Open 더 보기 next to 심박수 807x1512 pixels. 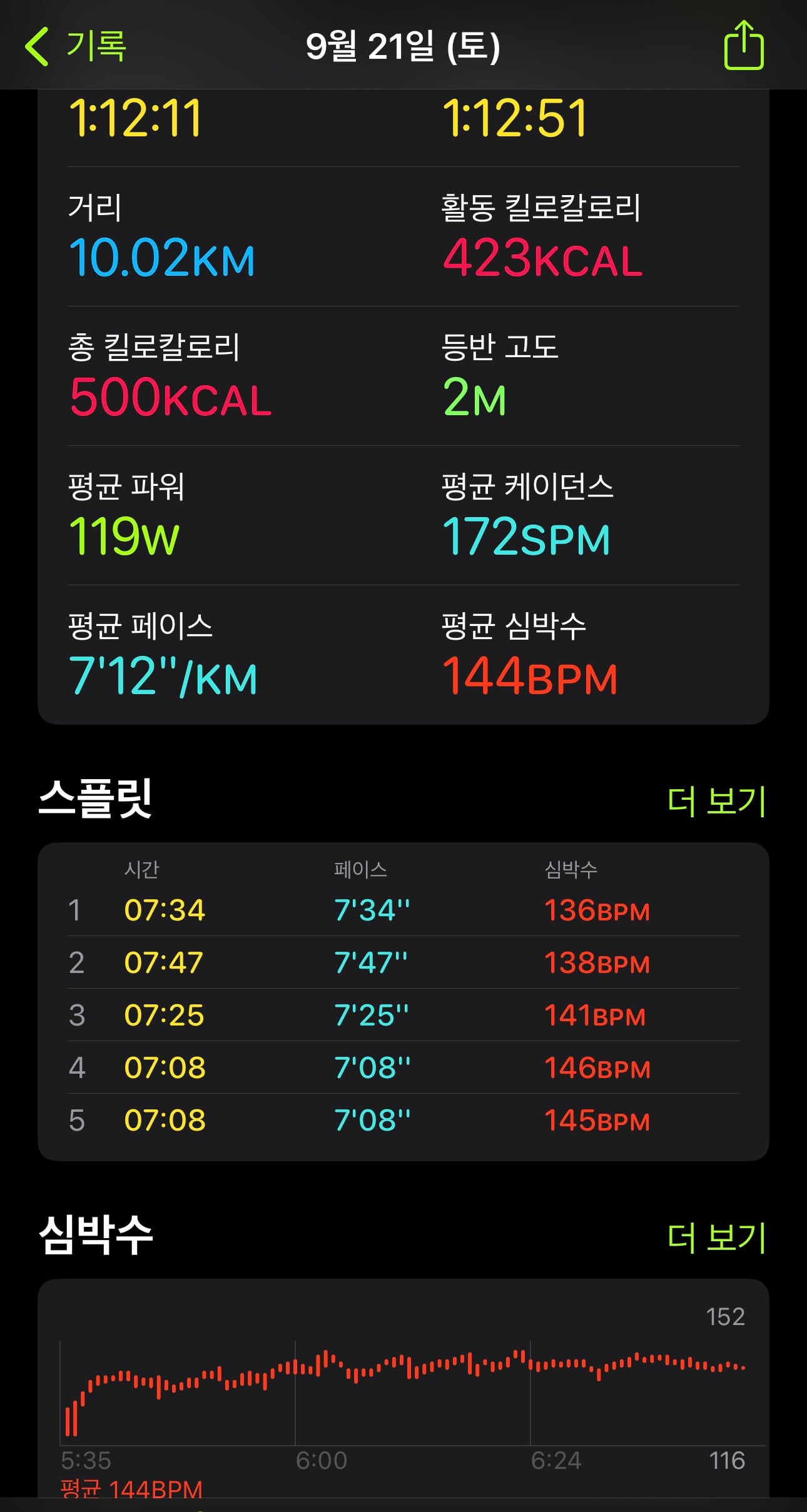[716, 1237]
